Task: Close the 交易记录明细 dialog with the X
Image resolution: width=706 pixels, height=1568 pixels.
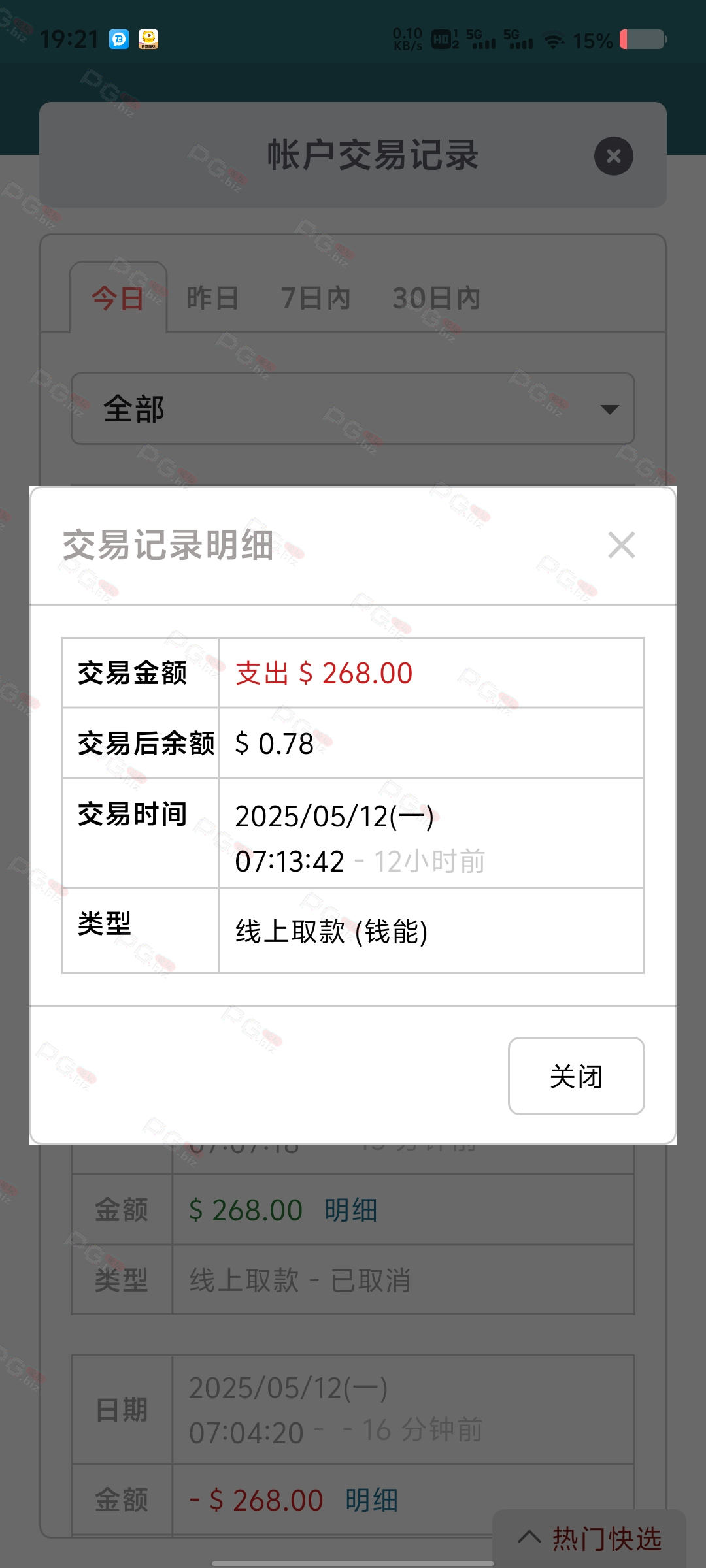Action: tap(621, 545)
